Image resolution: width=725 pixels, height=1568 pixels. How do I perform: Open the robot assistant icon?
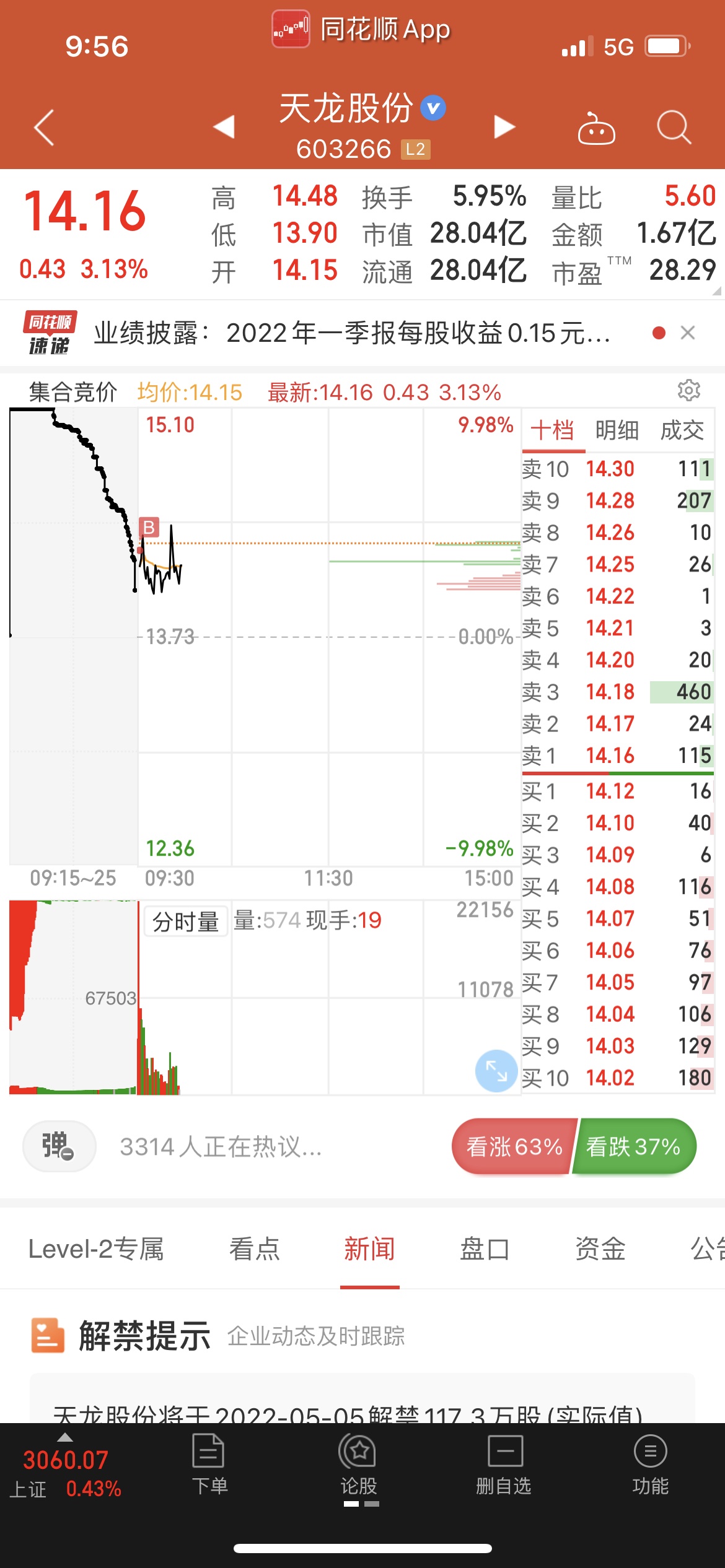596,128
